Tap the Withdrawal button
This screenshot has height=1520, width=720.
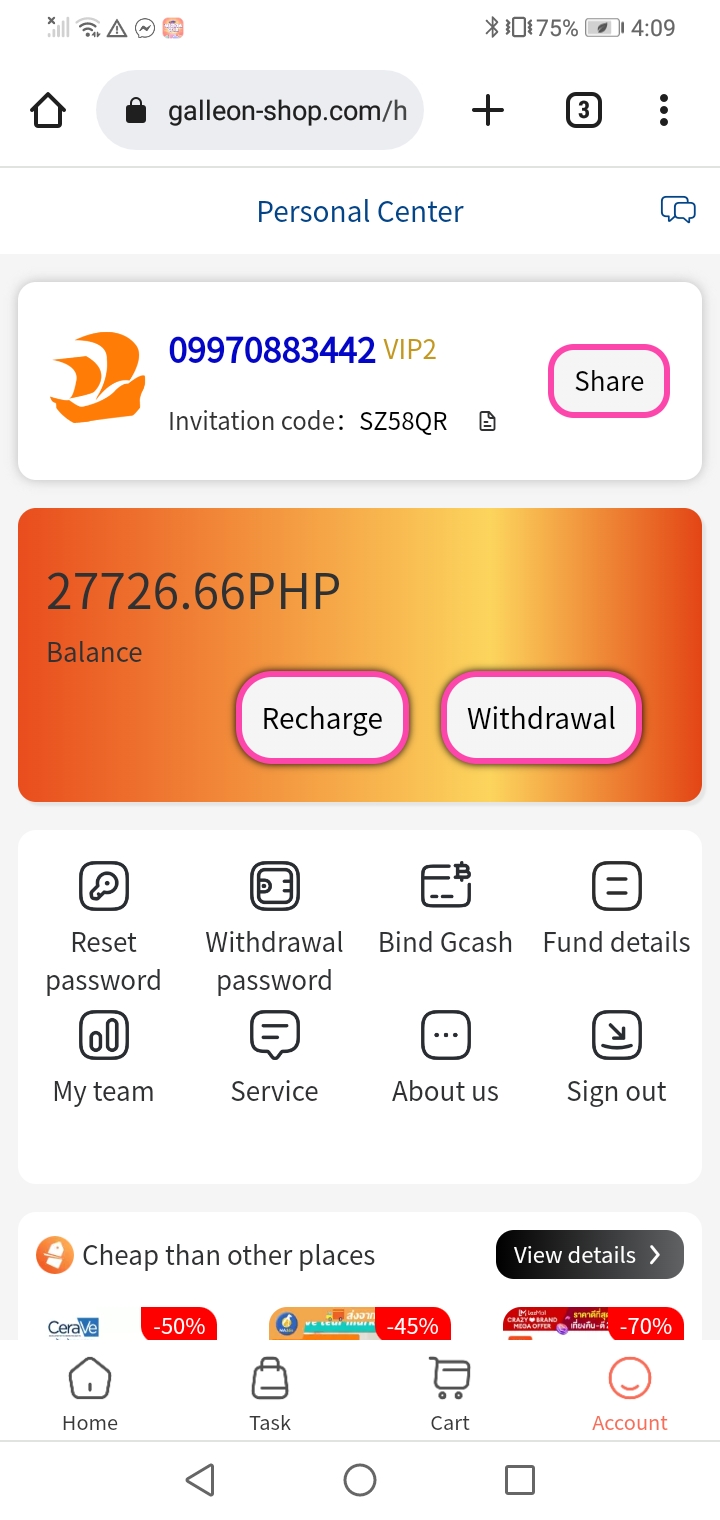541,719
